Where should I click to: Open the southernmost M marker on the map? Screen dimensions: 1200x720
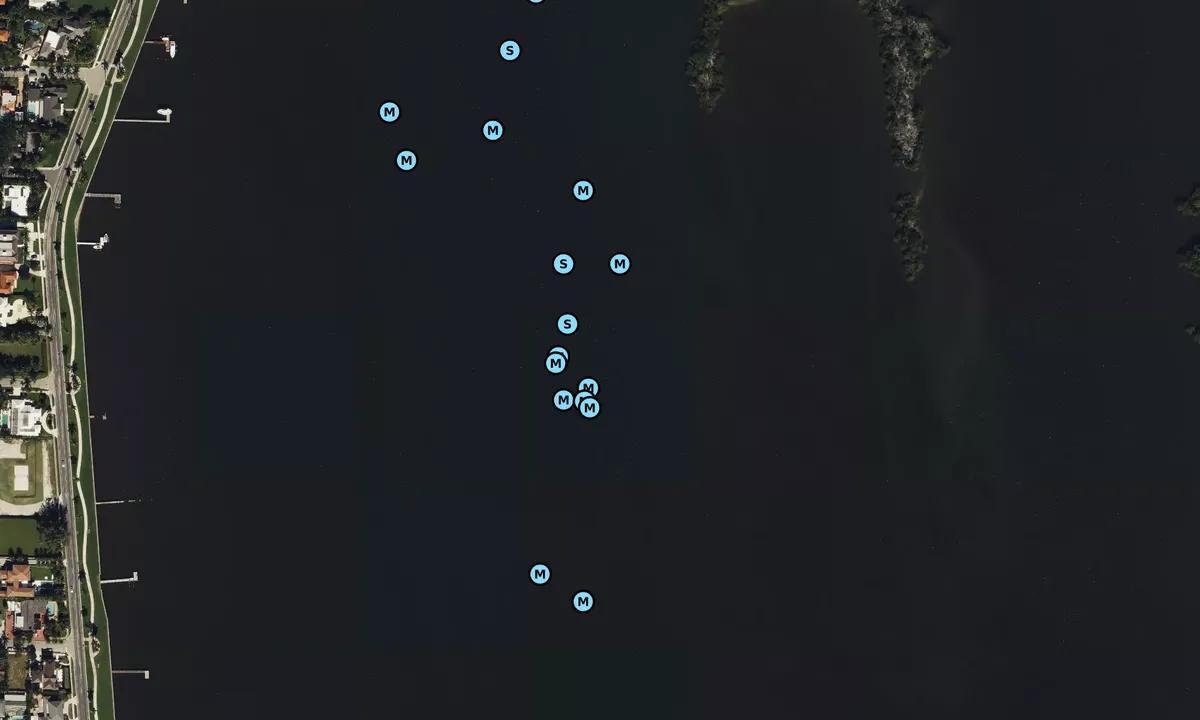(583, 601)
